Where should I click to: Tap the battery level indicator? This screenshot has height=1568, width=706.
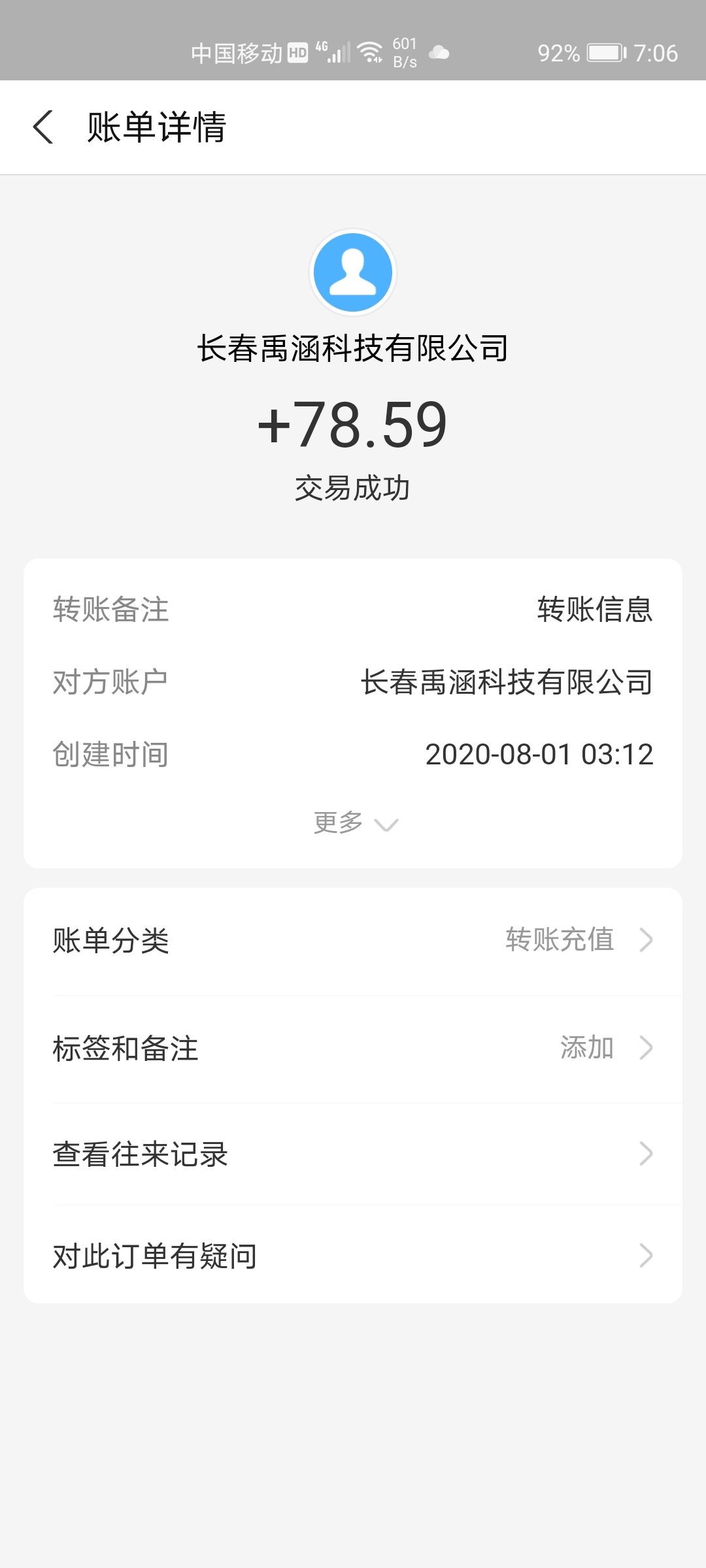(x=605, y=51)
